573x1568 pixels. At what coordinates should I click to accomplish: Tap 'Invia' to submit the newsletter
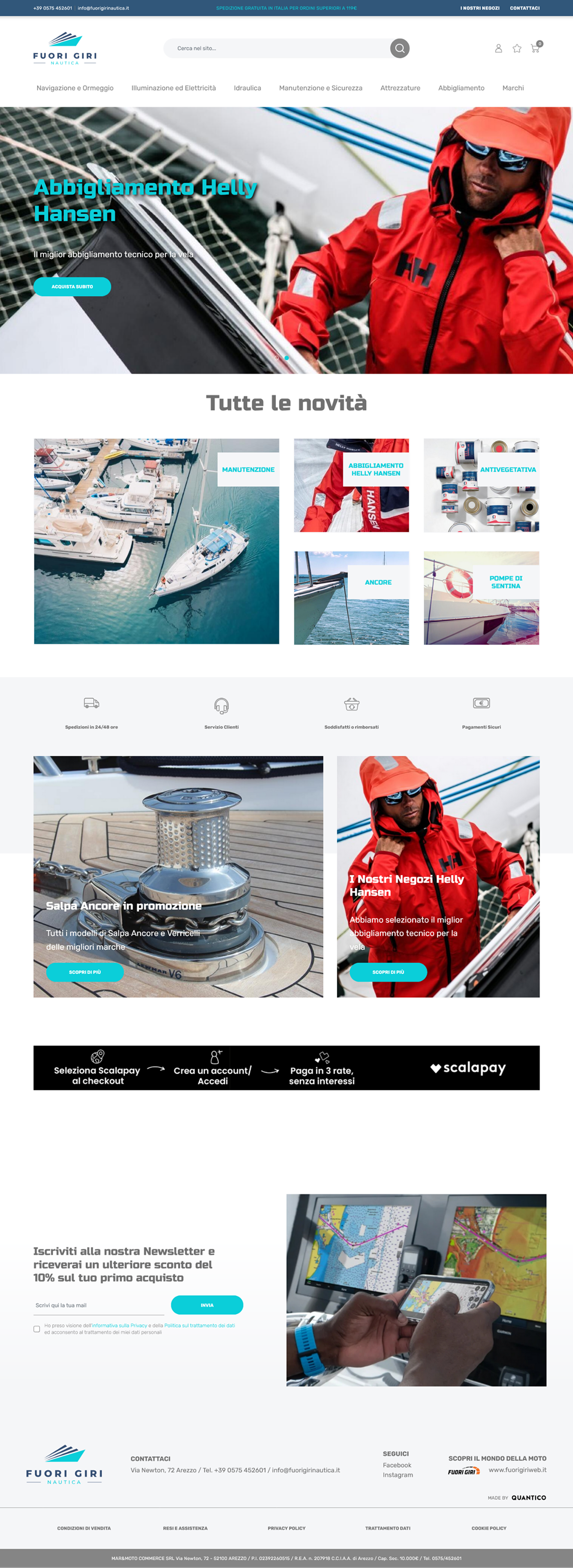click(x=207, y=1305)
